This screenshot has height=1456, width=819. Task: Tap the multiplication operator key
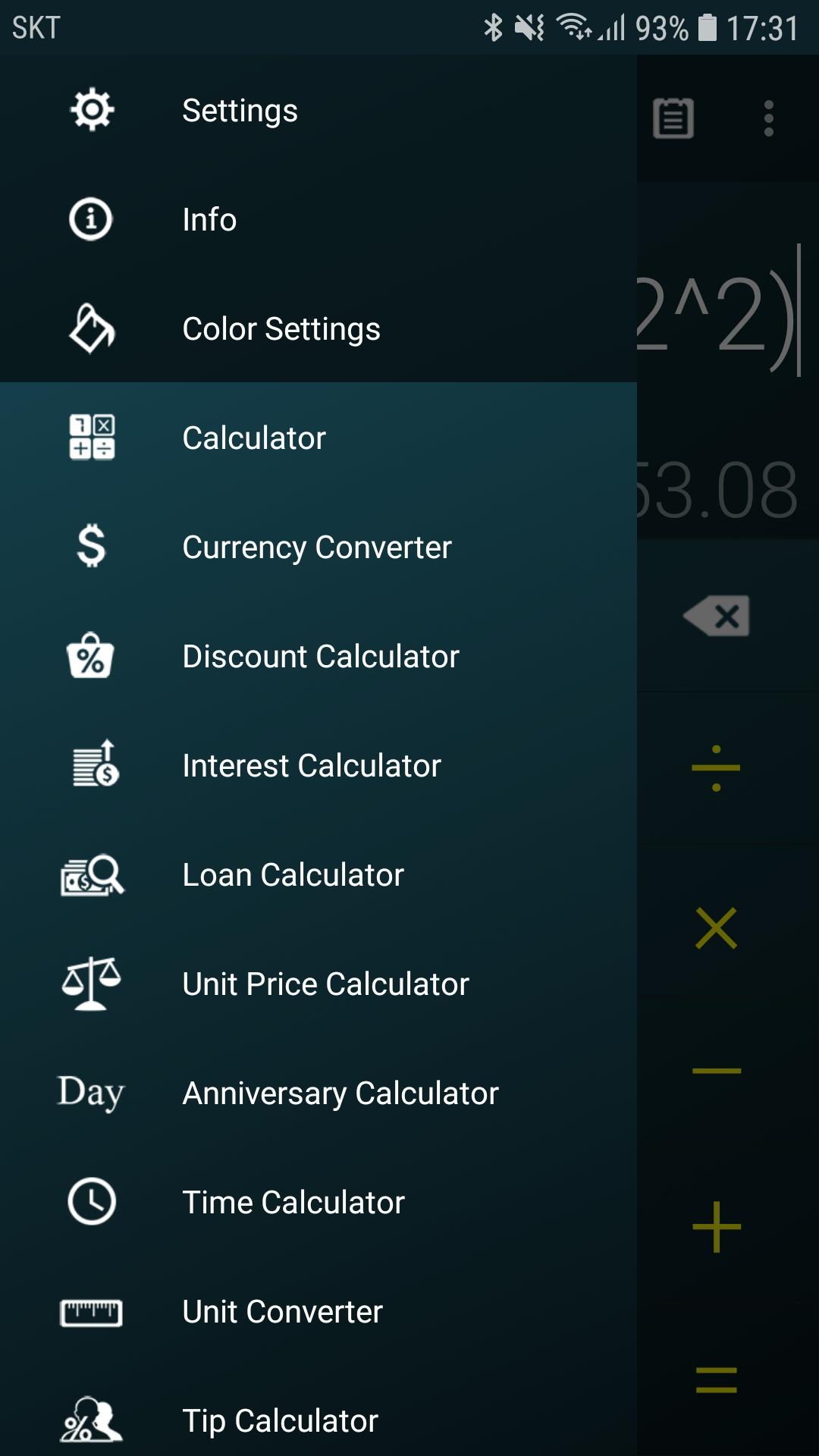(716, 927)
